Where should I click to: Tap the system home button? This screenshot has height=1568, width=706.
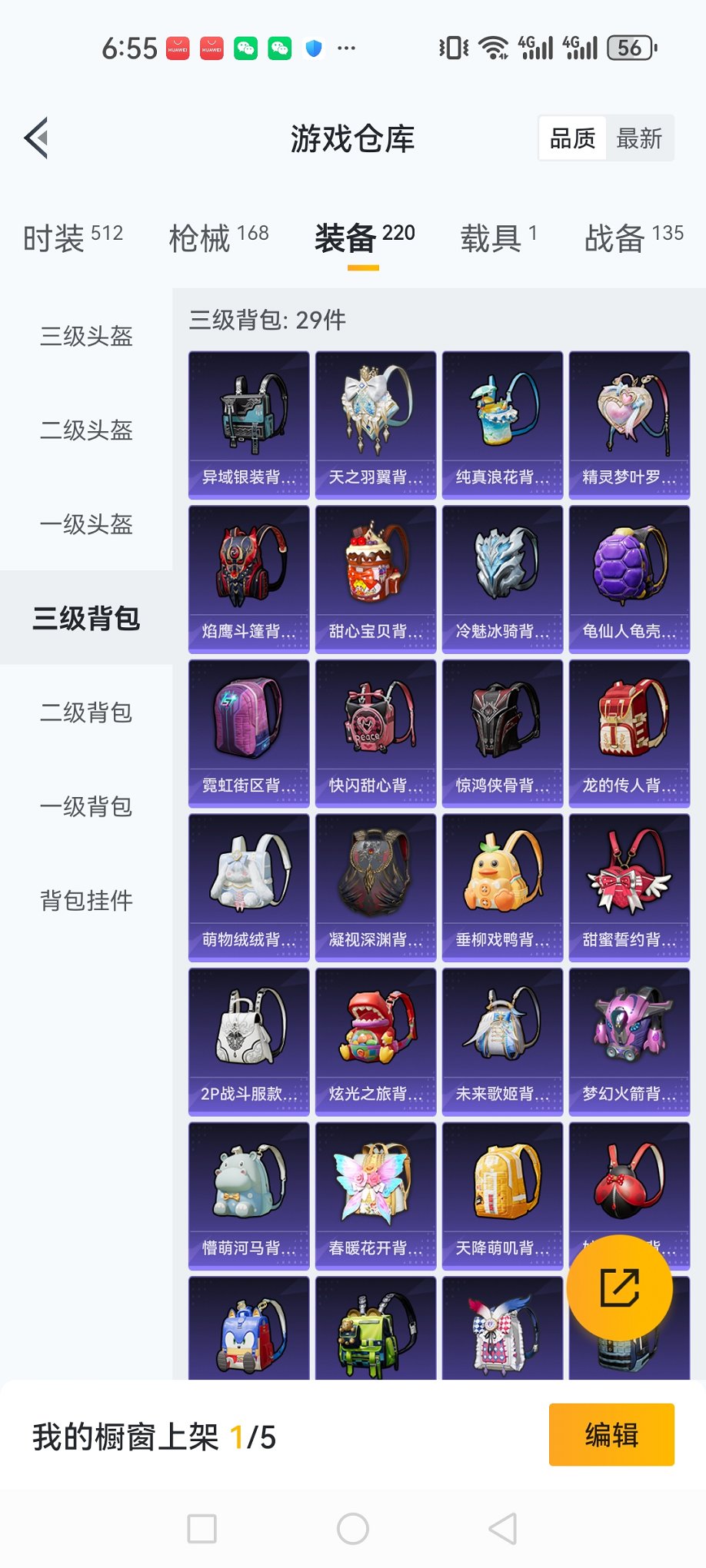[x=353, y=1529]
